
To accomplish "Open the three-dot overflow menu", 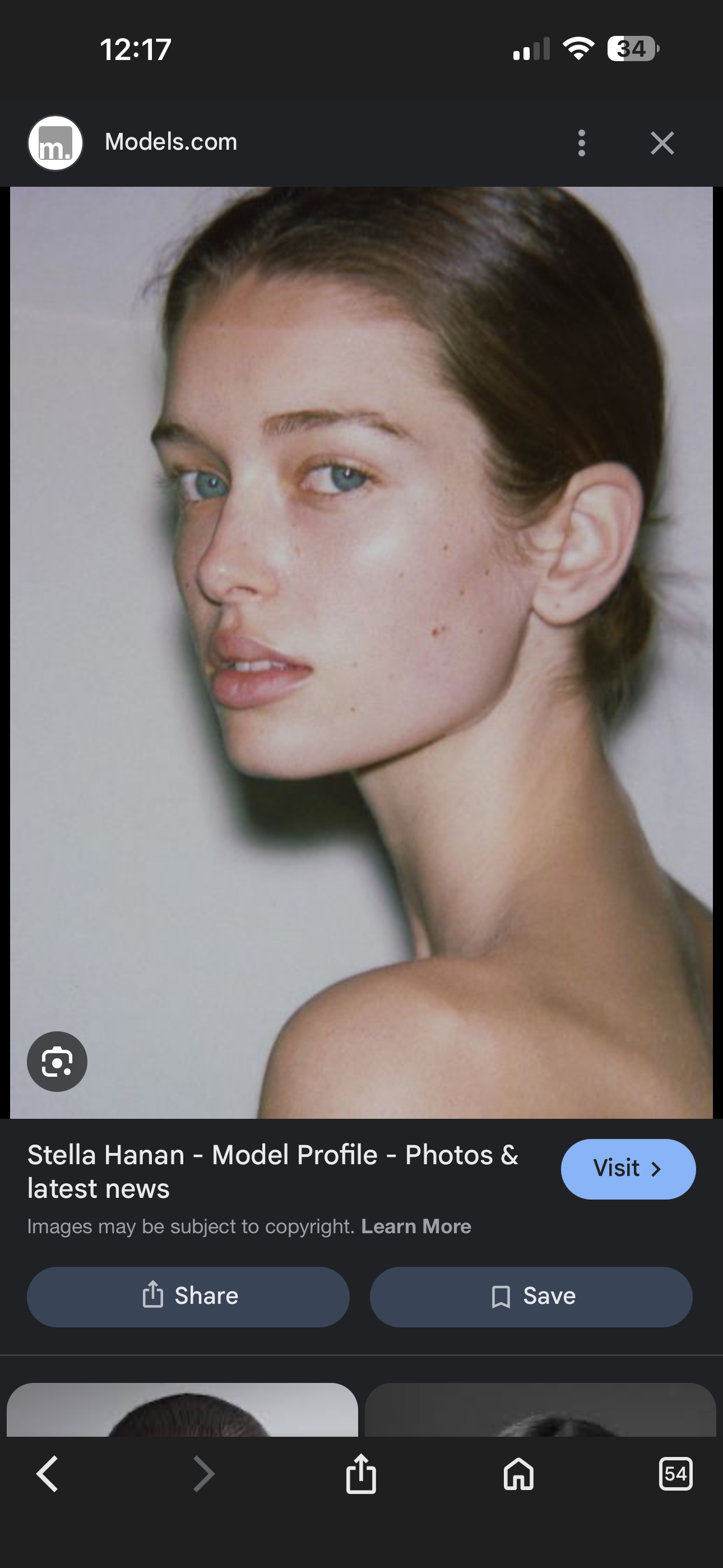I will 581,143.
